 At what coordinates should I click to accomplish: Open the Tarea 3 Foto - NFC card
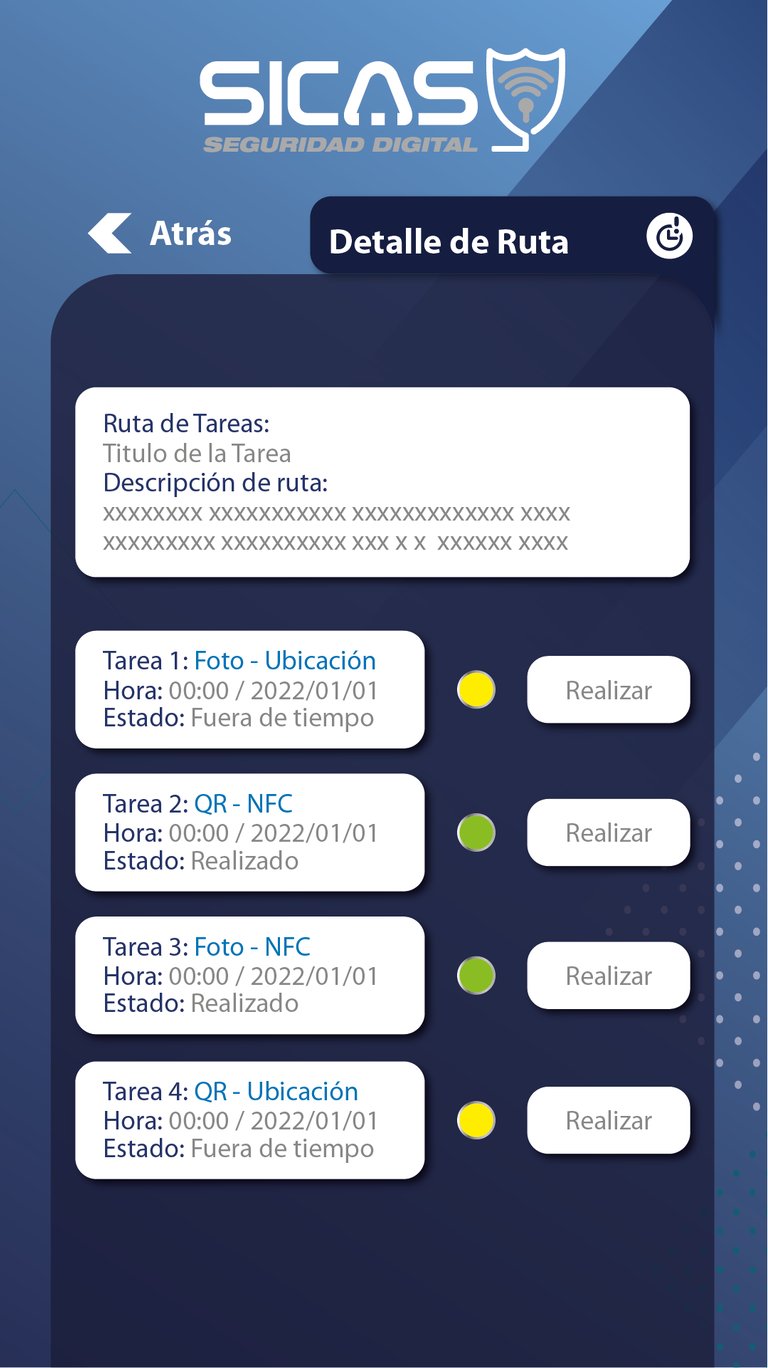click(x=250, y=976)
